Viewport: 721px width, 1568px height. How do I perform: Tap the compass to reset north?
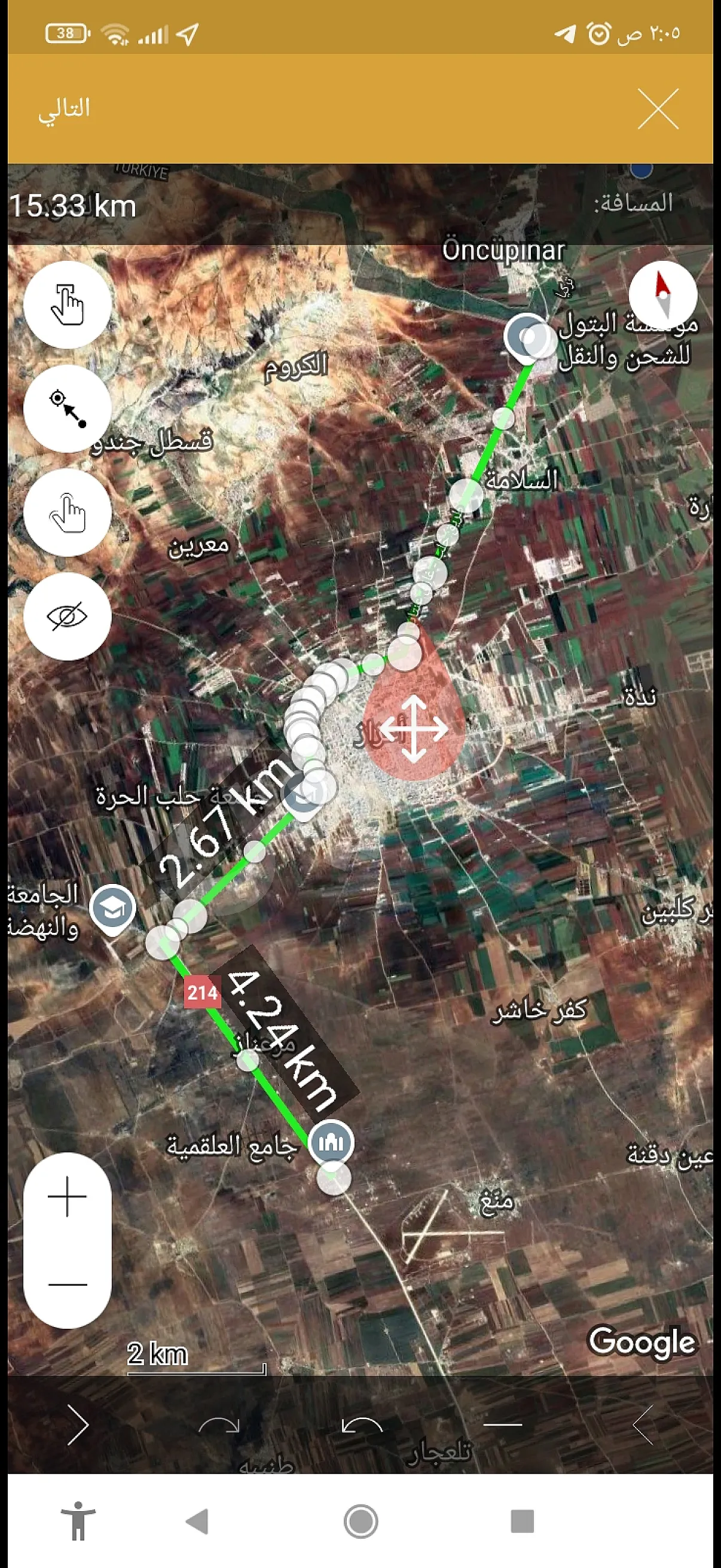[x=662, y=295]
